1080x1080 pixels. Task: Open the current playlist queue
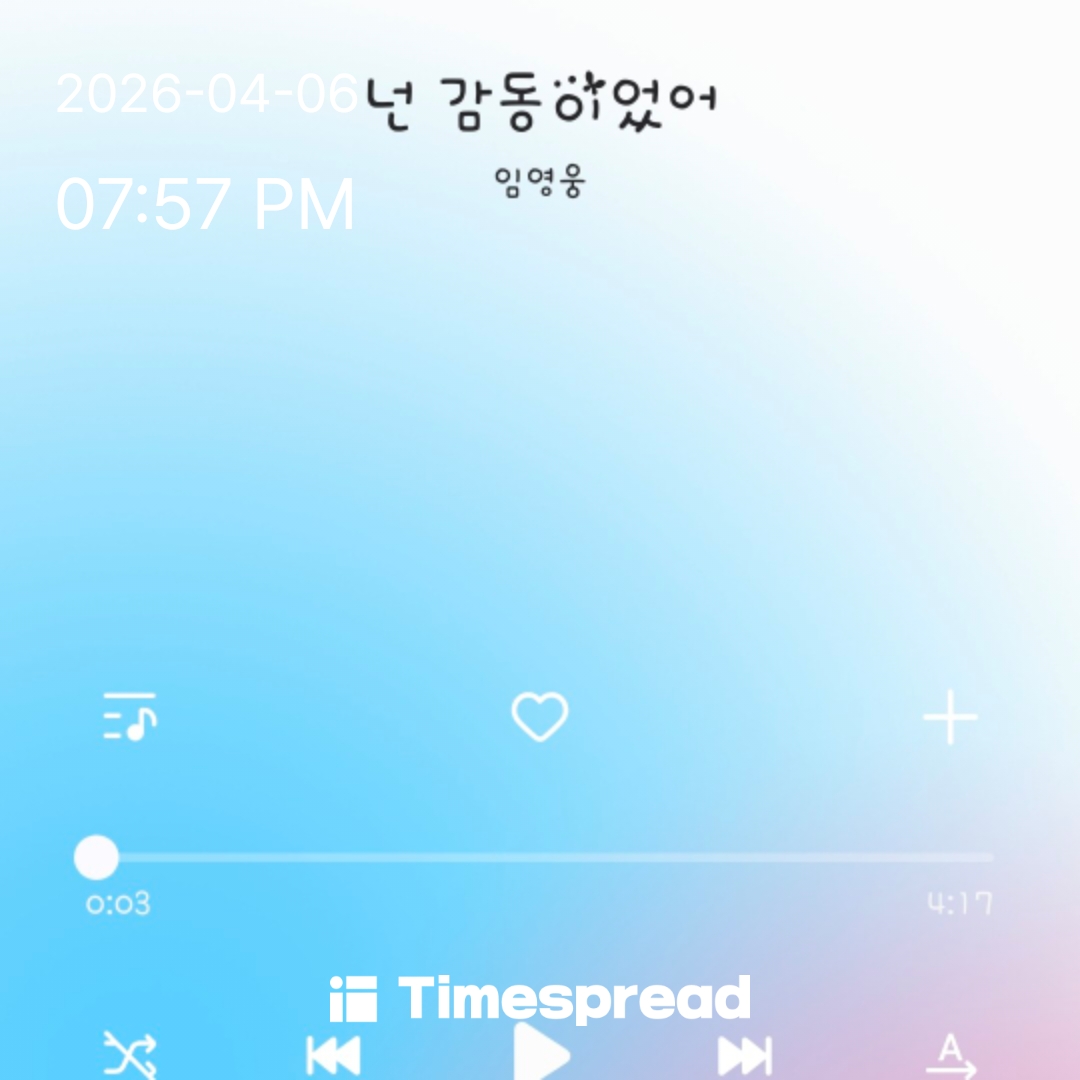130,717
